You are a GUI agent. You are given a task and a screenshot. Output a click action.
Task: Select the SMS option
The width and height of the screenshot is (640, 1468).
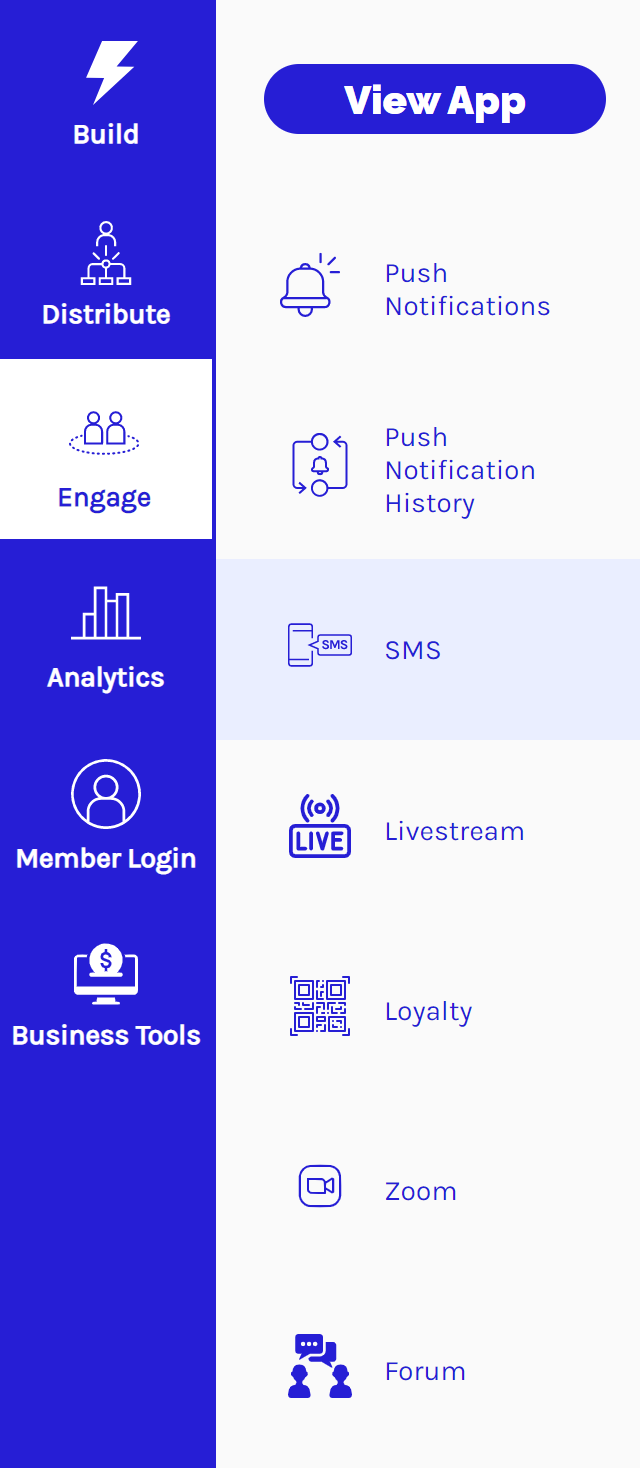[427, 650]
